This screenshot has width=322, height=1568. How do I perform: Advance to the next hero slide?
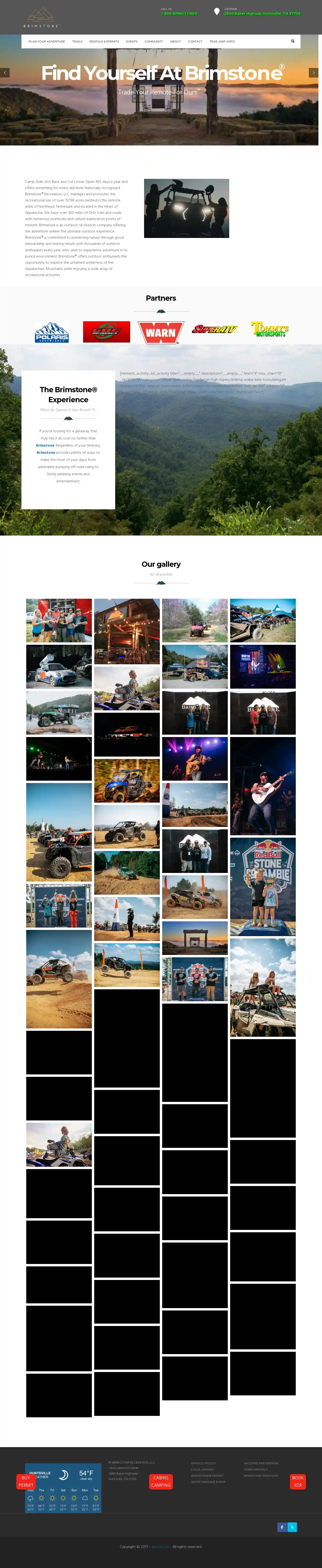[313, 72]
